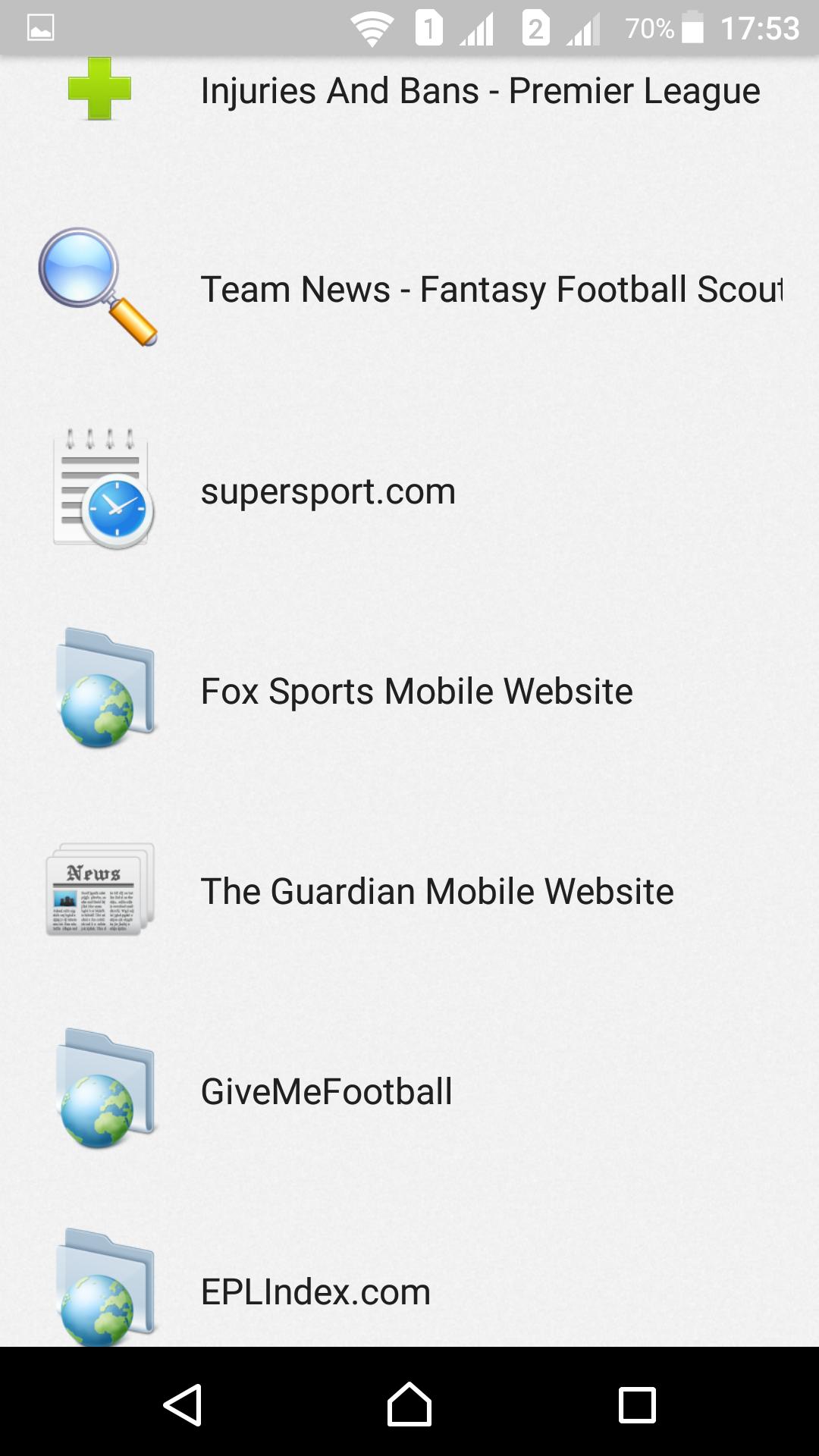This screenshot has height=1456, width=819.
Task: Tap the battery indicator showing 70%
Action: coord(695,28)
